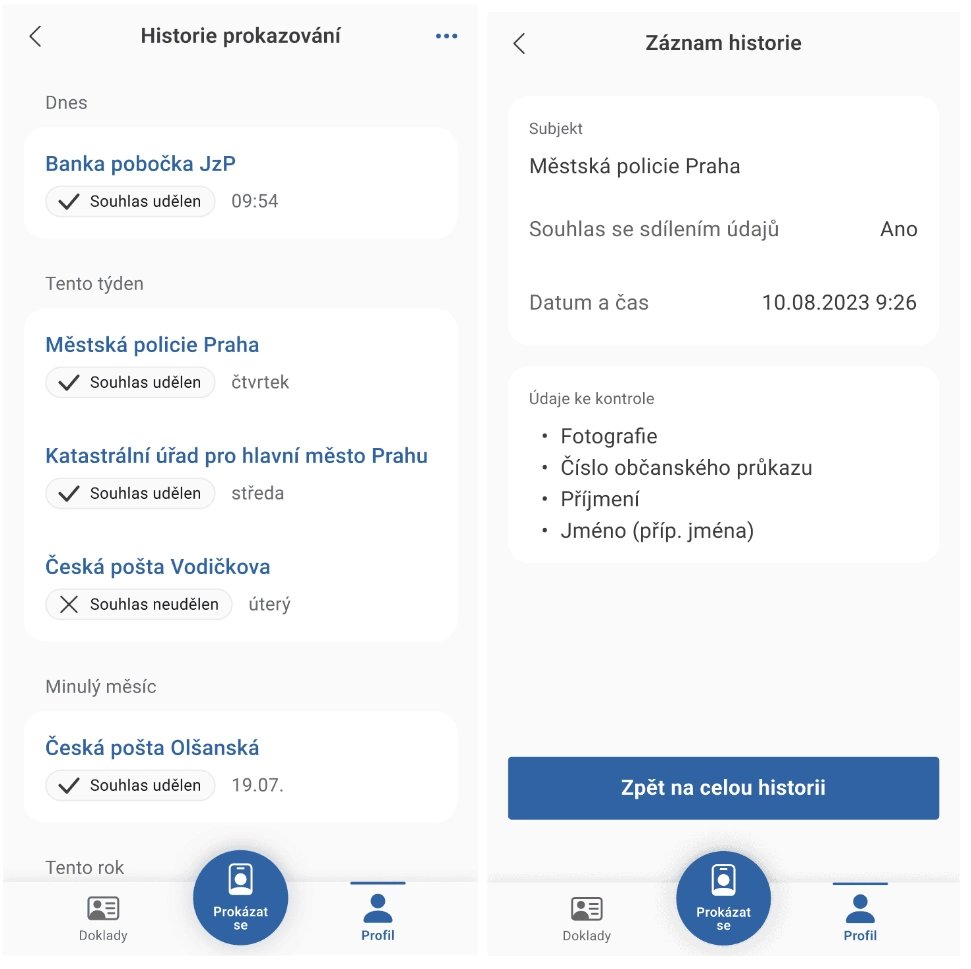Go back from Historie prokazování screen
Image resolution: width=971 pixels, height=969 pixels.
(35, 37)
